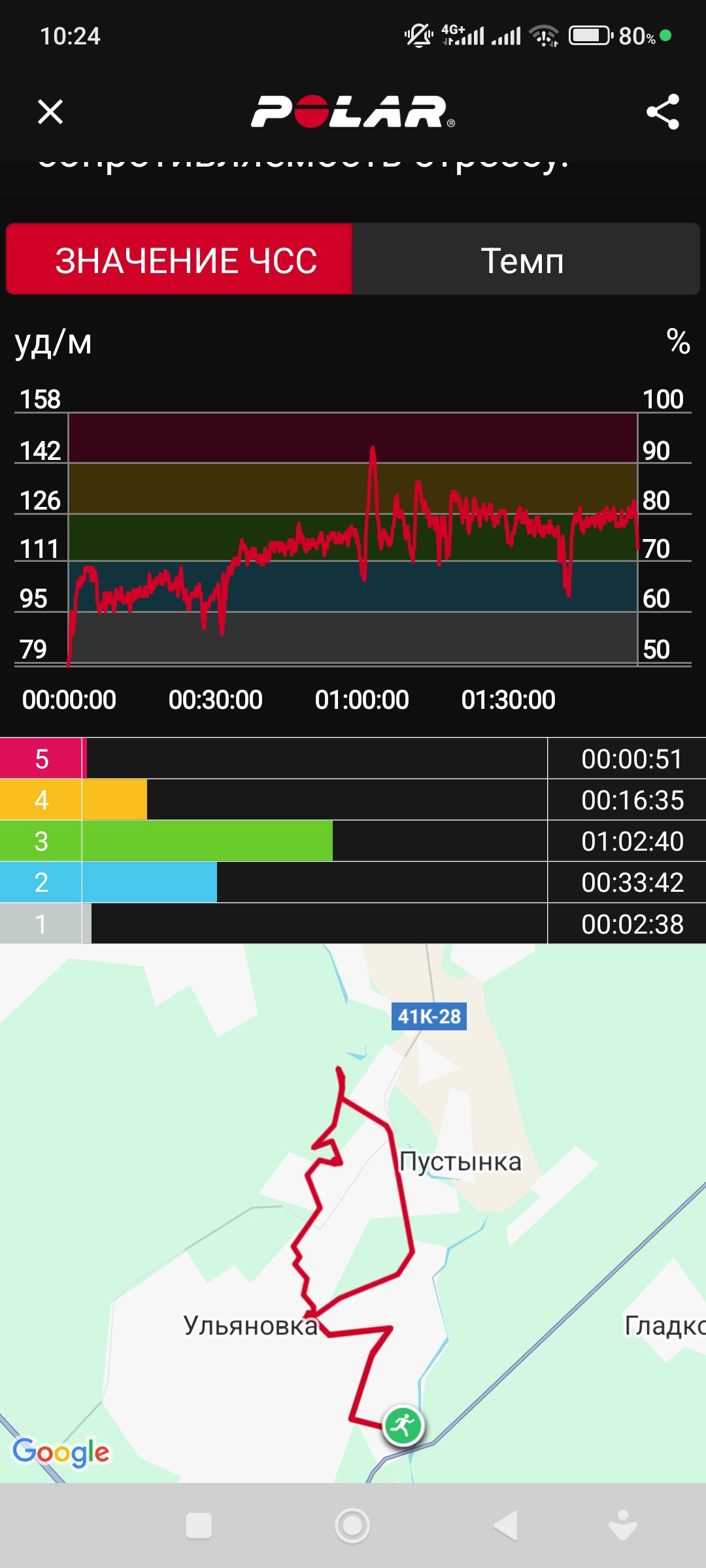Go back with the system back button
Screen dimensions: 706x1568
pos(505,1526)
